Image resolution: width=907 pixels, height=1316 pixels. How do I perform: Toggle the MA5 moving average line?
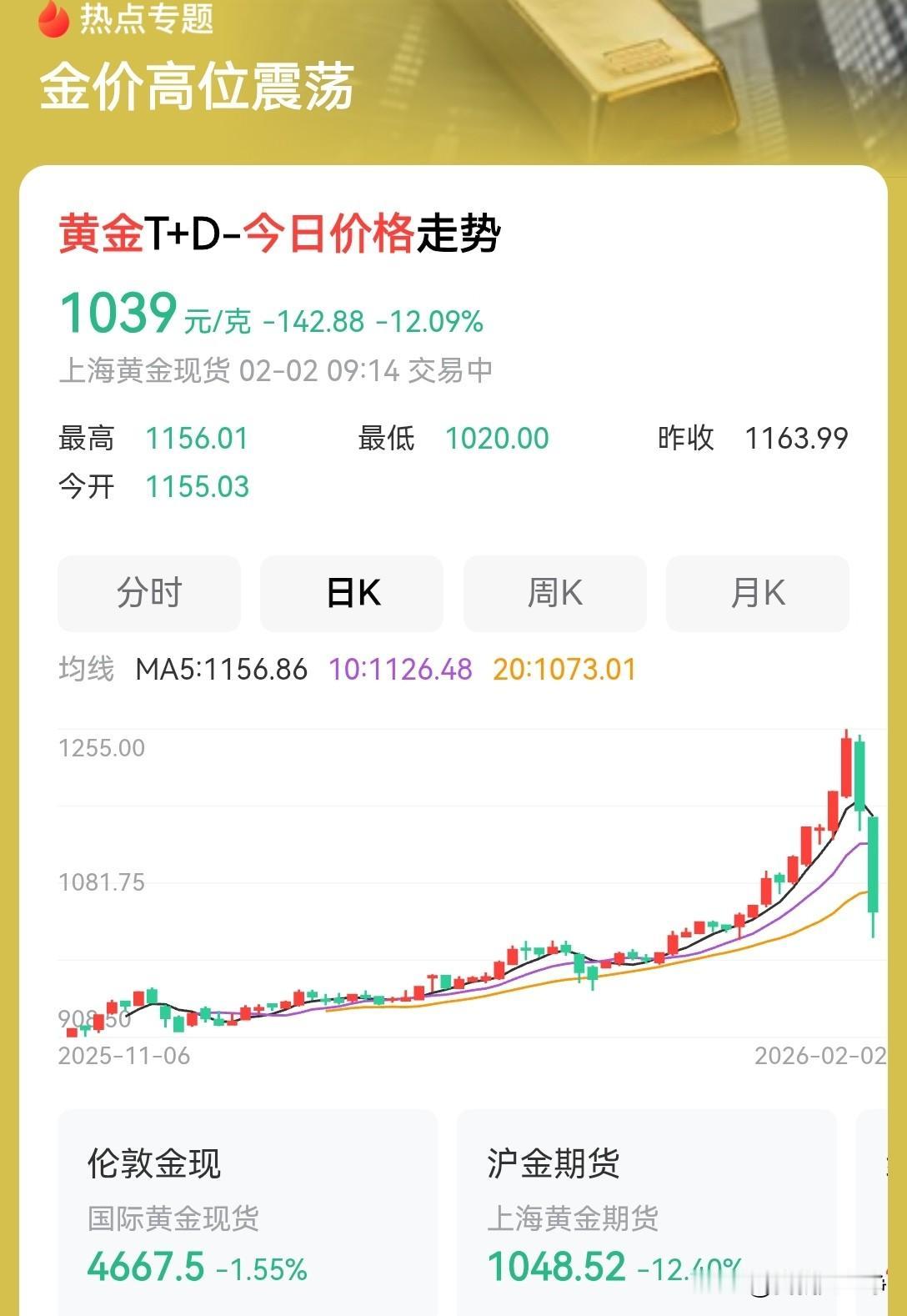[x=220, y=670]
